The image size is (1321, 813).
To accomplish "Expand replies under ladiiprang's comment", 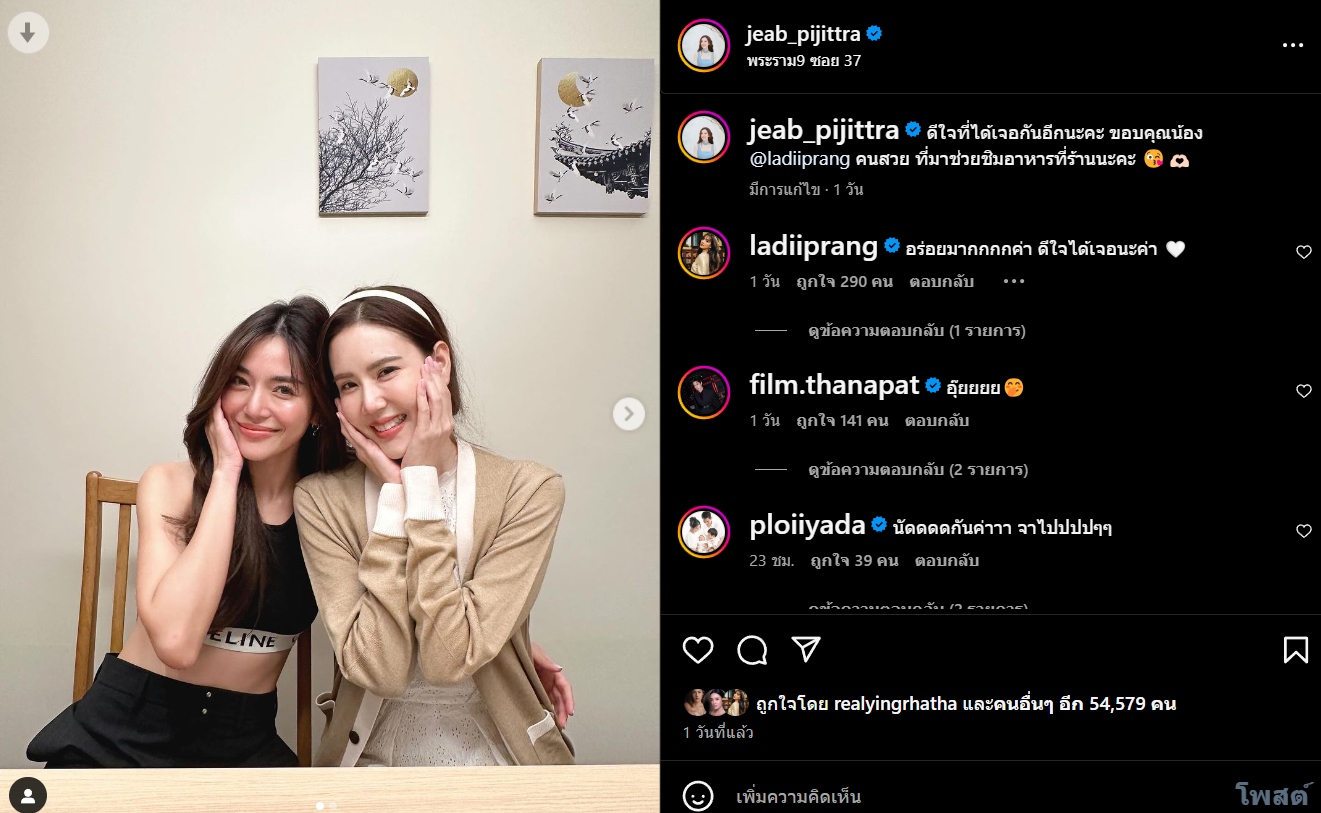I will click(x=916, y=330).
